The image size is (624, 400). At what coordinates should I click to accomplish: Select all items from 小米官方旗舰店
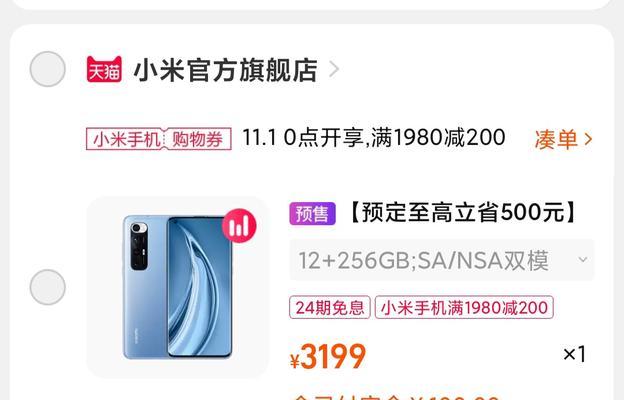[x=47, y=69]
